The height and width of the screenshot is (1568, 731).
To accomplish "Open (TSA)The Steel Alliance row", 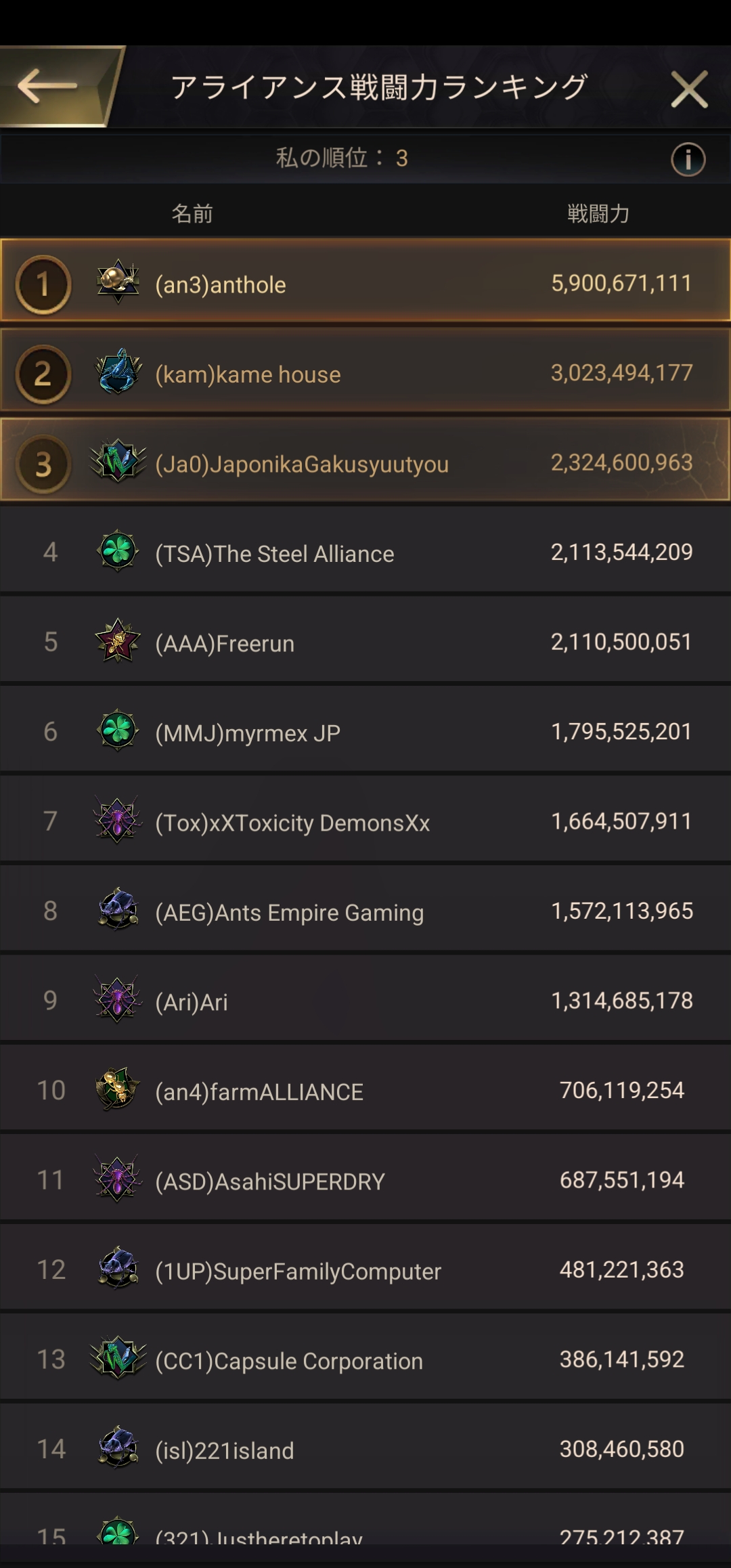I will (365, 550).
